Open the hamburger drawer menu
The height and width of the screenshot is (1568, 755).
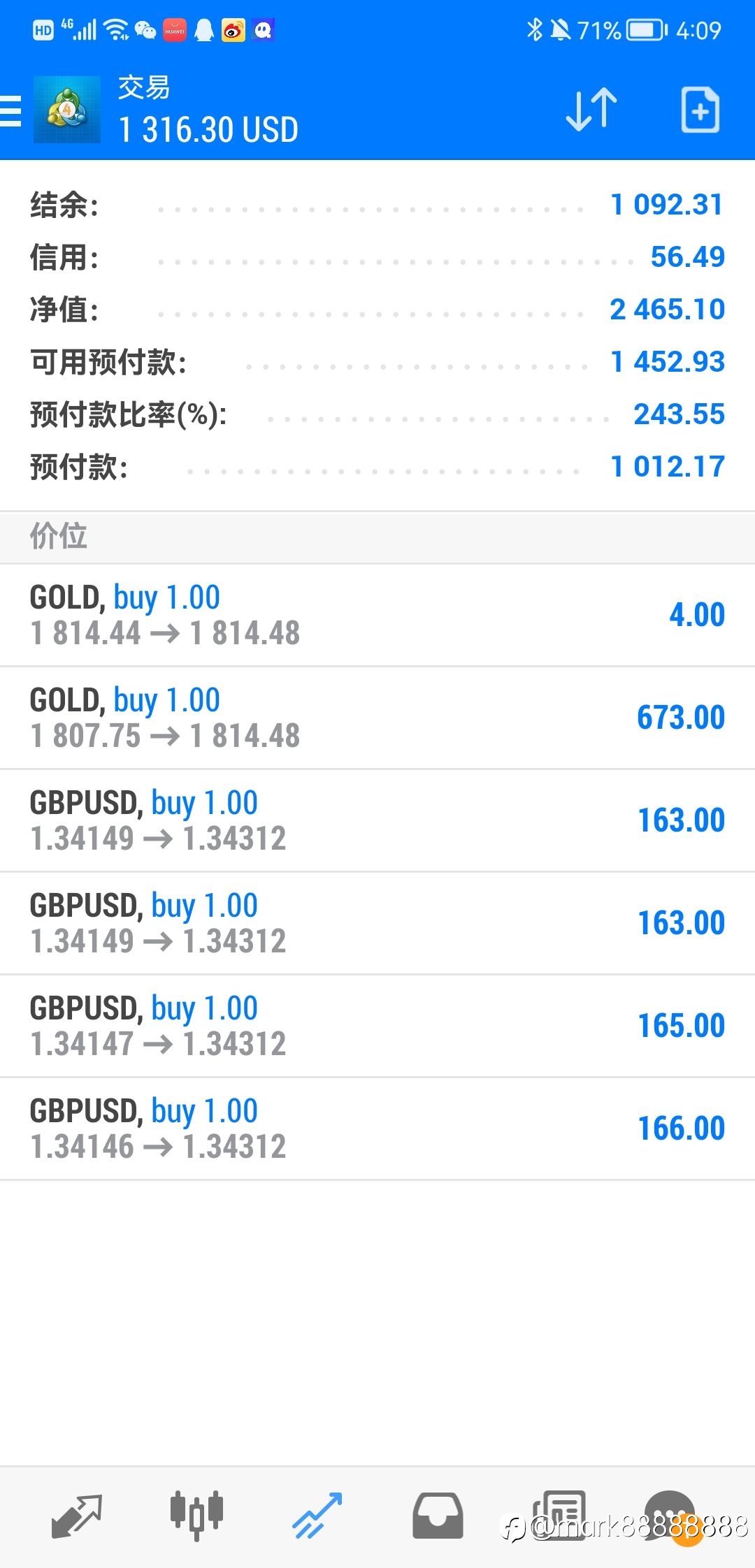10,111
